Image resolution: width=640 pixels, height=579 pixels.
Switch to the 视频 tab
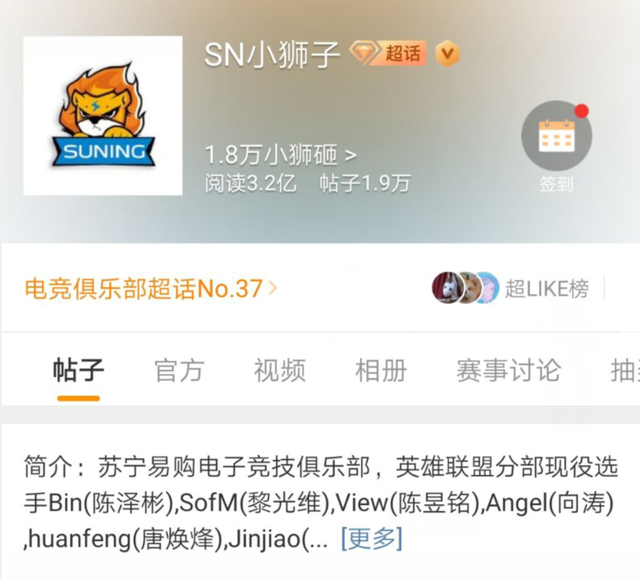(279, 370)
